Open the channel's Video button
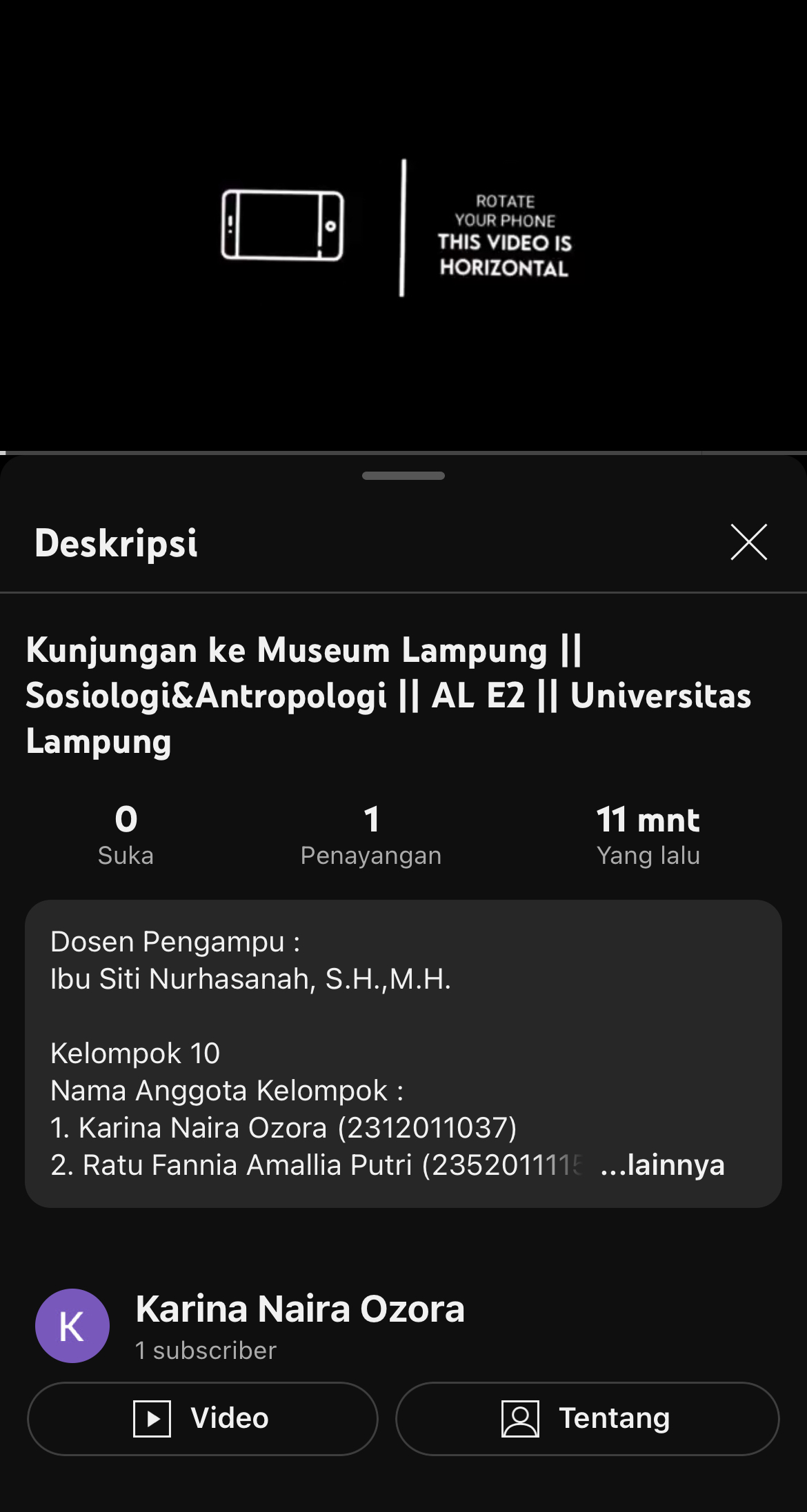The image size is (807, 1512). coord(202,1418)
